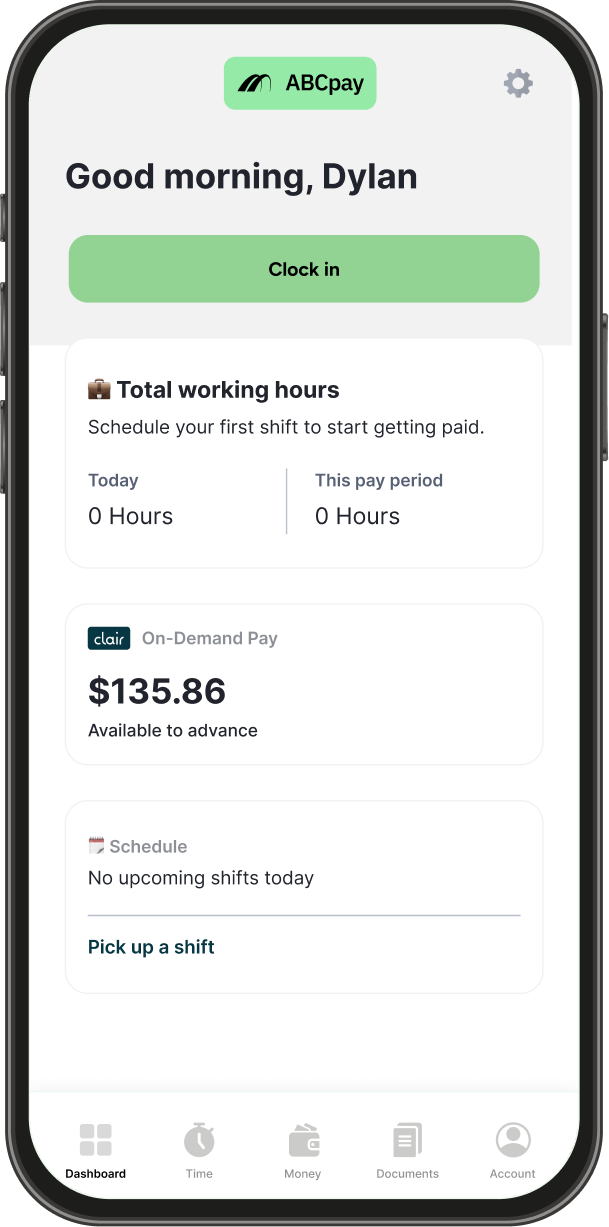Stay on the Dashboard tab
609x1227 pixels.
coord(96,1151)
